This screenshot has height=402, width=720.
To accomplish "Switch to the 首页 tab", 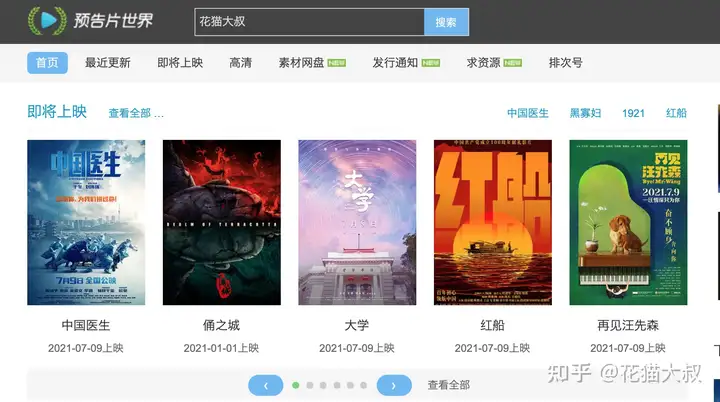I will (x=47, y=62).
